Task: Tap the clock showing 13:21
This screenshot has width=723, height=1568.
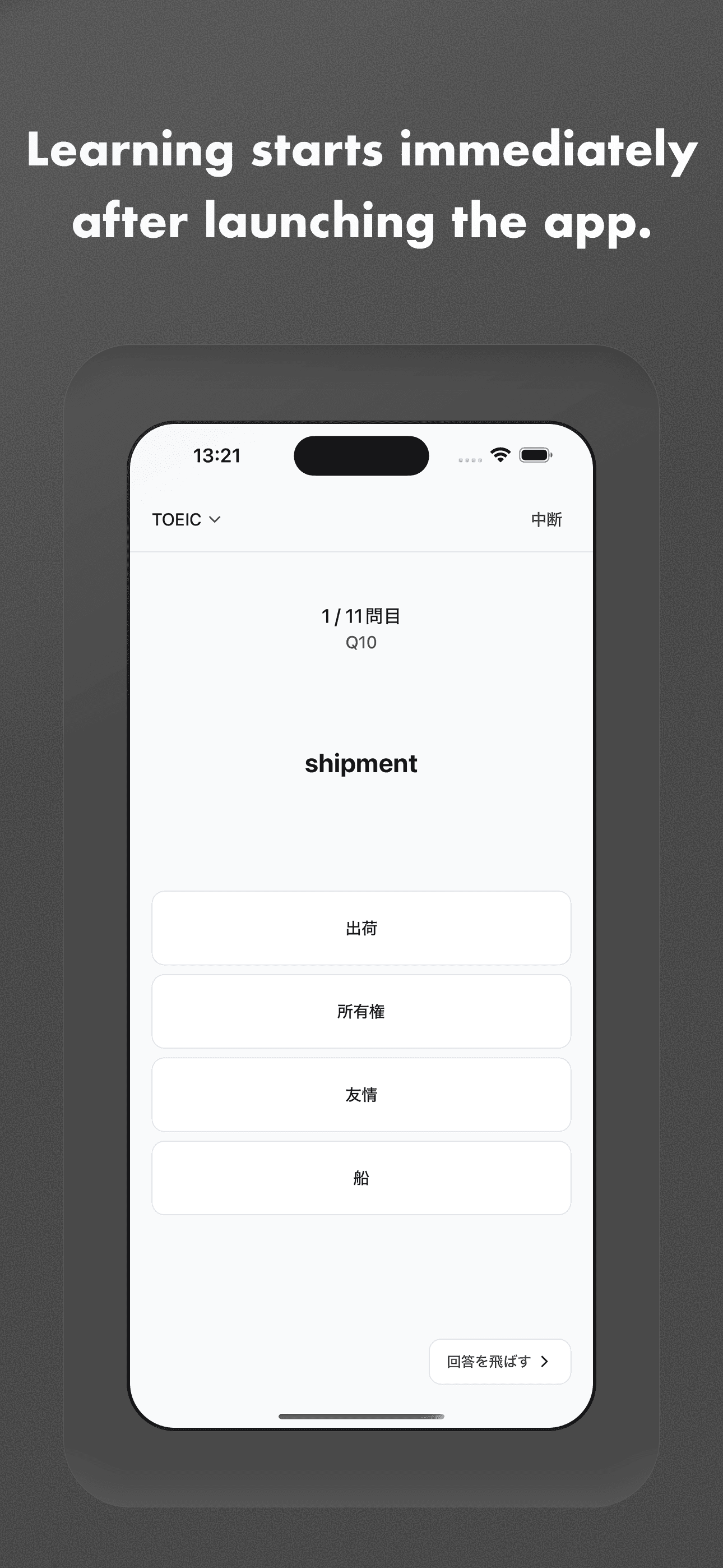Action: tap(217, 455)
